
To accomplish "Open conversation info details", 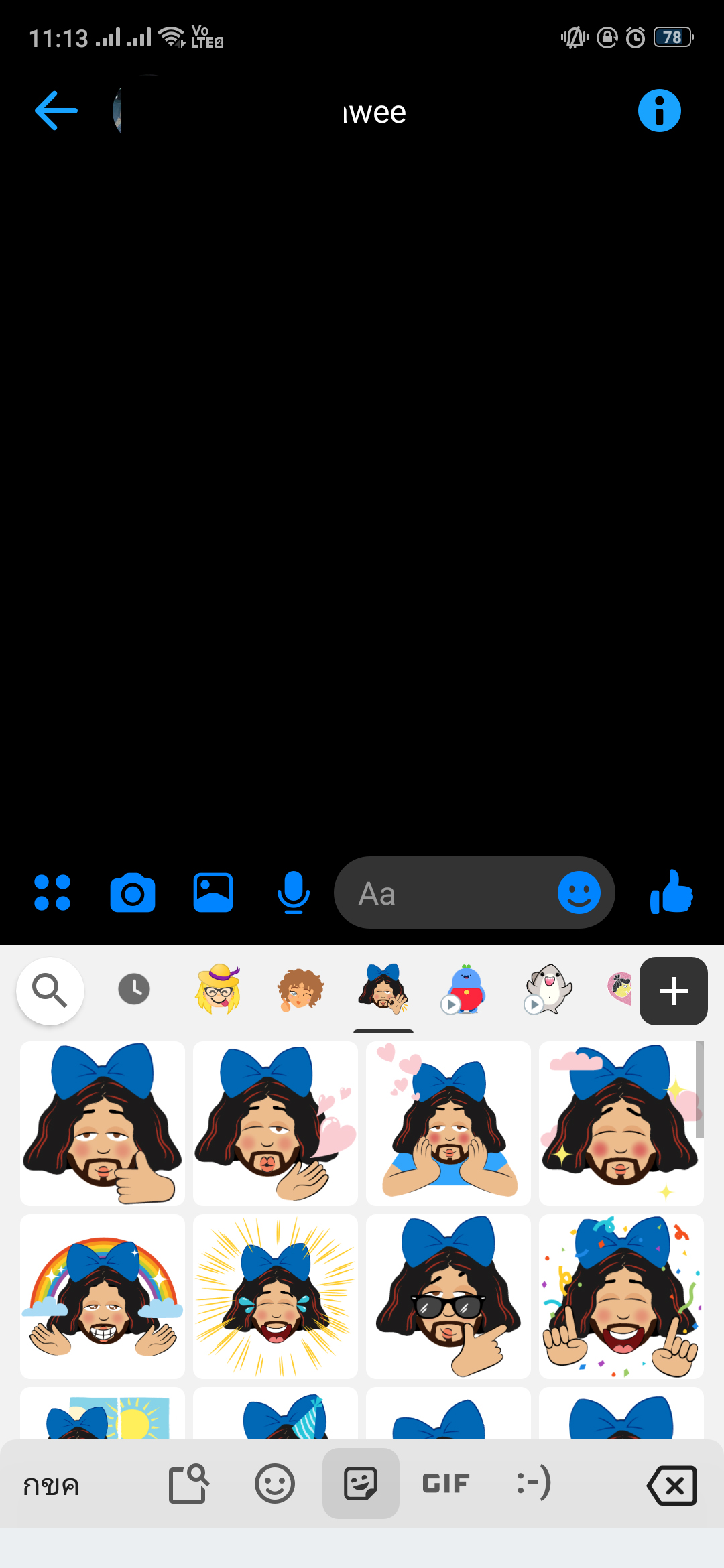I will (659, 111).
